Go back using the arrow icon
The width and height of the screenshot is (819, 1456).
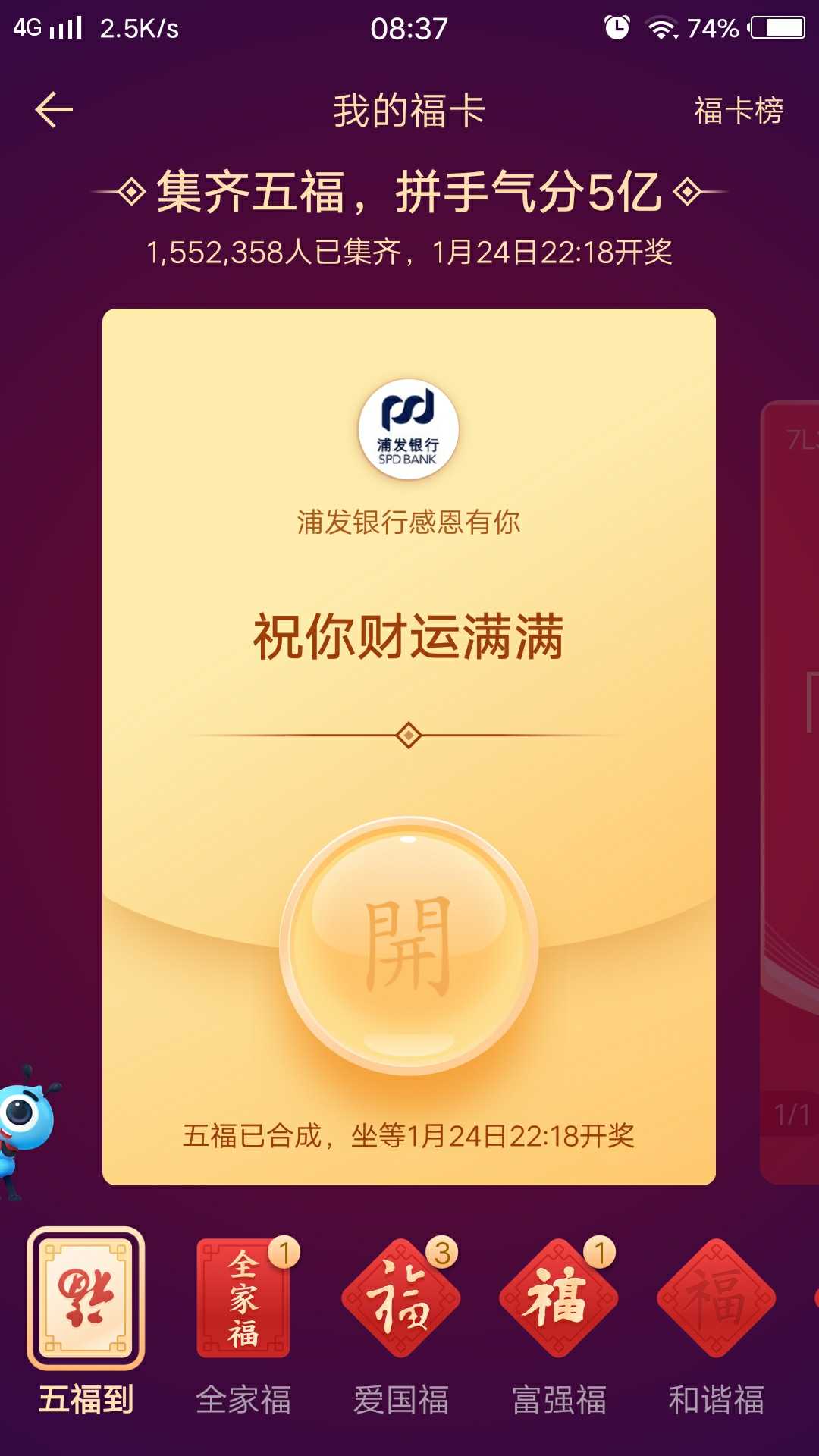click(x=54, y=111)
